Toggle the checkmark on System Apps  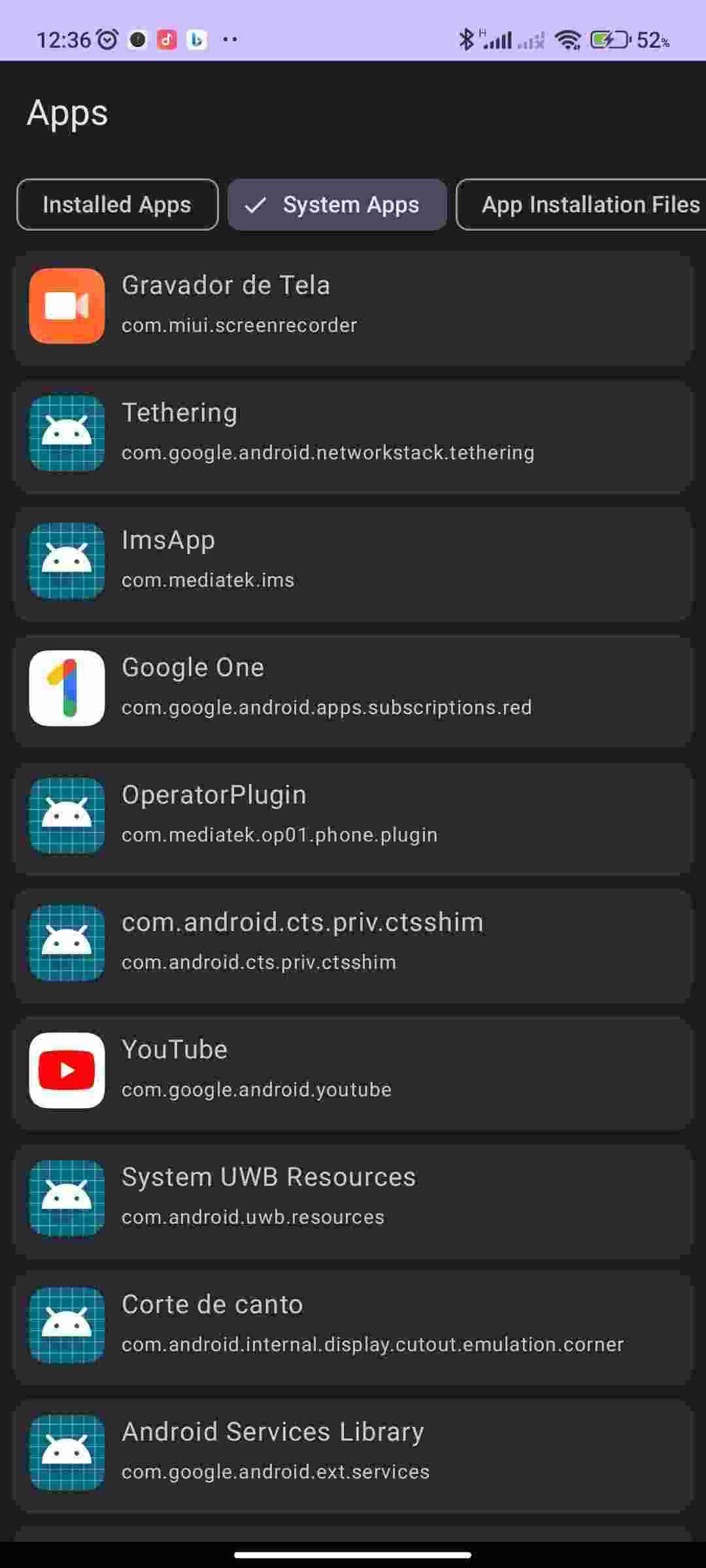(254, 204)
